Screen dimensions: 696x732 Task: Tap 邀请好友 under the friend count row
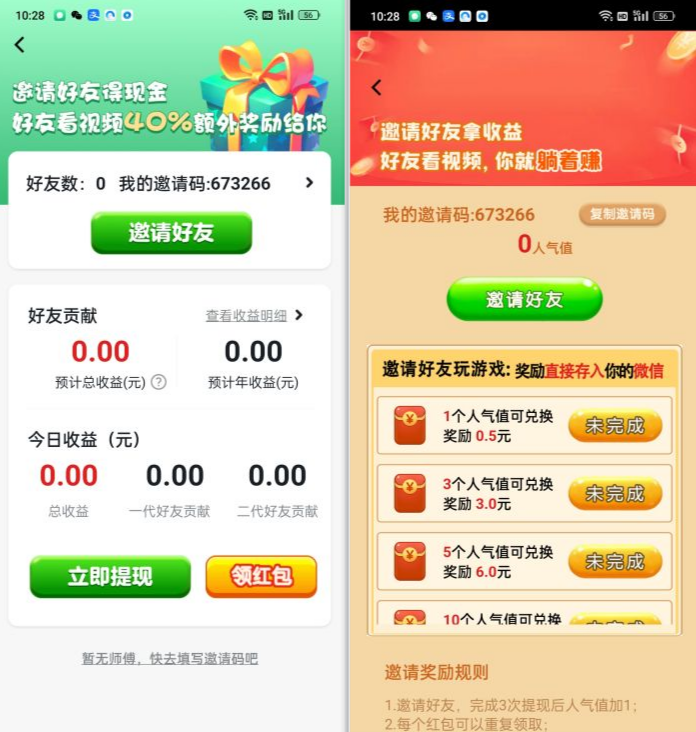coord(171,233)
